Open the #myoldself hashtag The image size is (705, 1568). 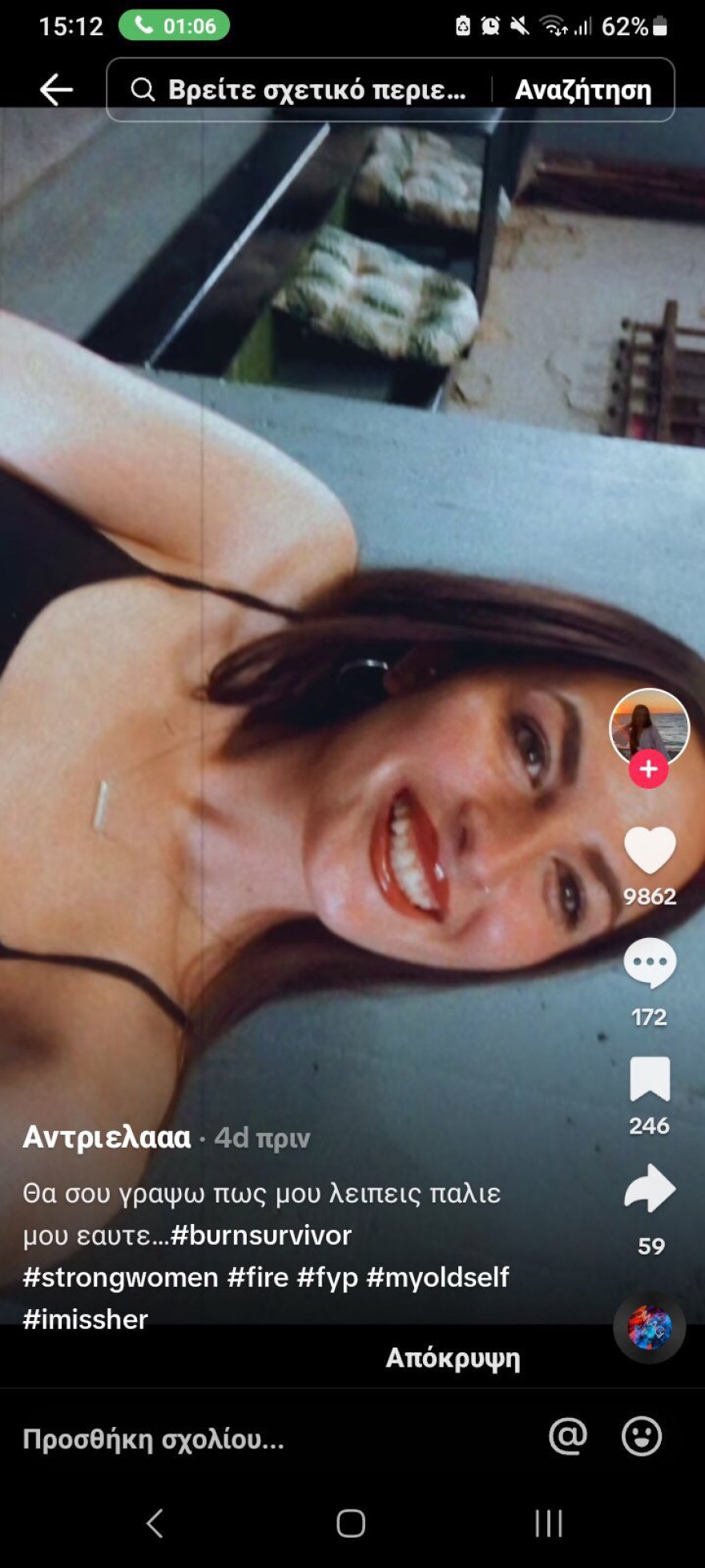437,1276
